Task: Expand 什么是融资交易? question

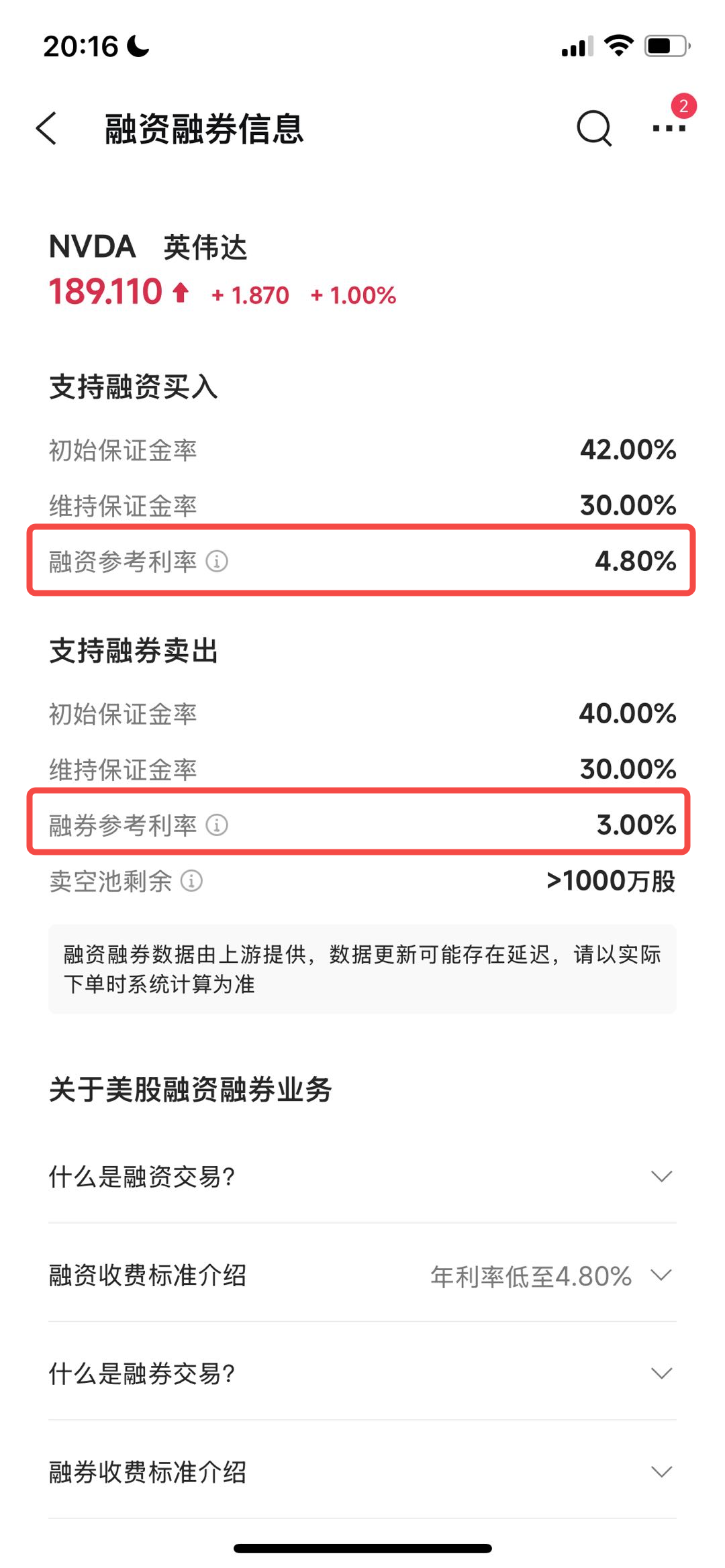Action: (362, 1176)
